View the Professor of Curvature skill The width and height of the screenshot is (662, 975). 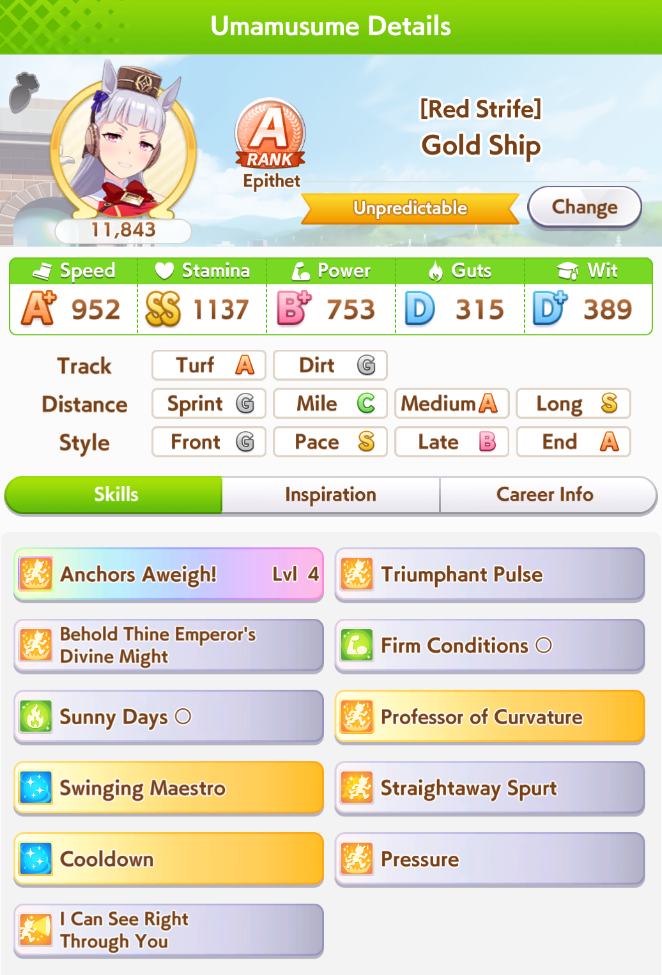(x=489, y=717)
